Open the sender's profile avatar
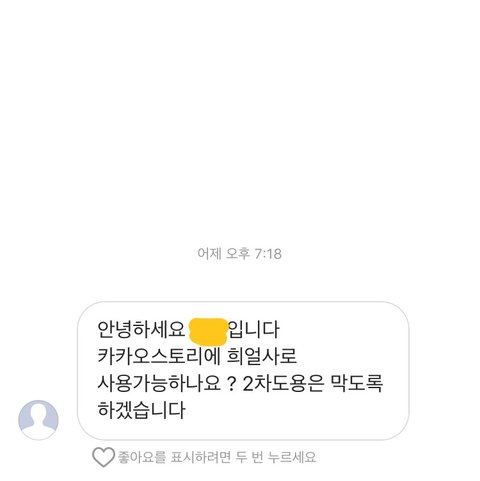 [x=38, y=420]
